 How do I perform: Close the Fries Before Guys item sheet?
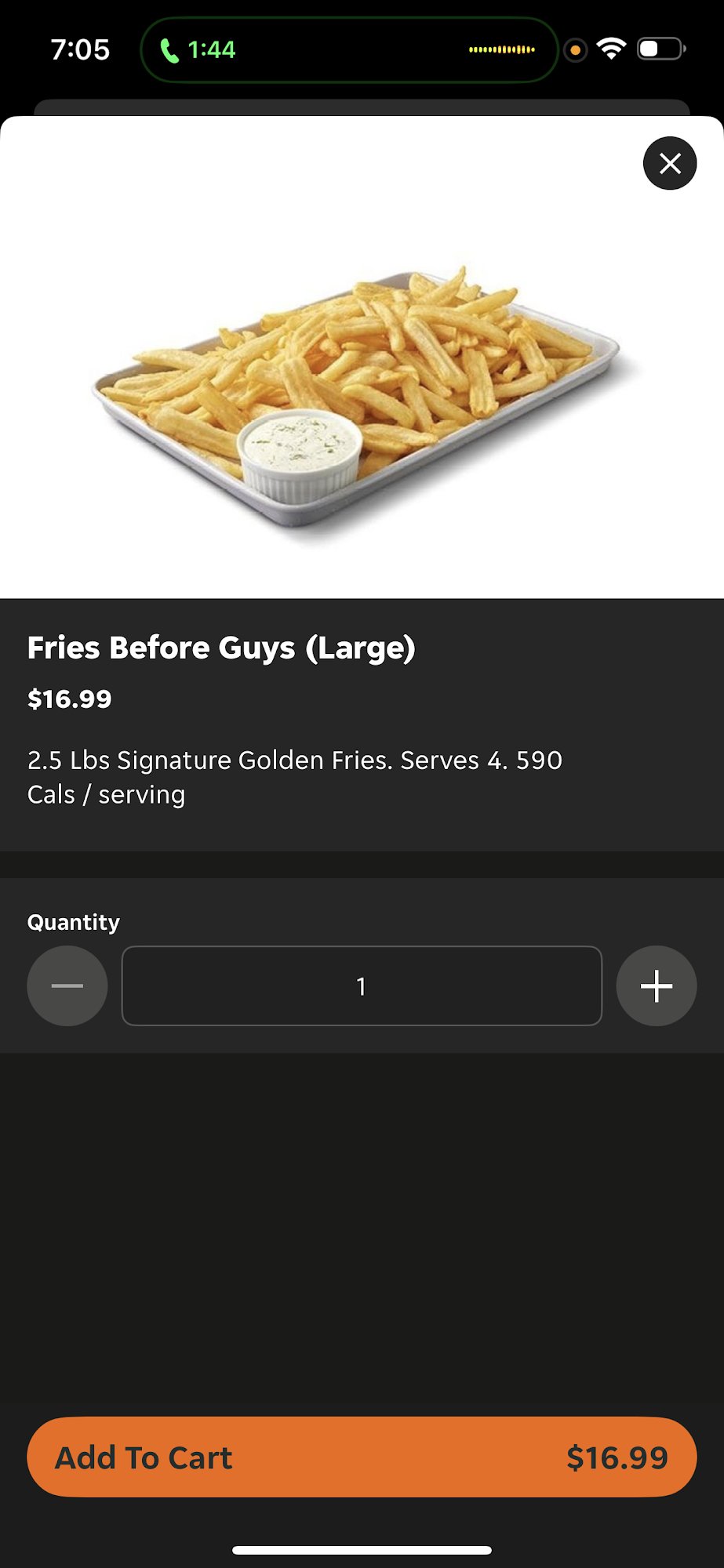coord(669,163)
